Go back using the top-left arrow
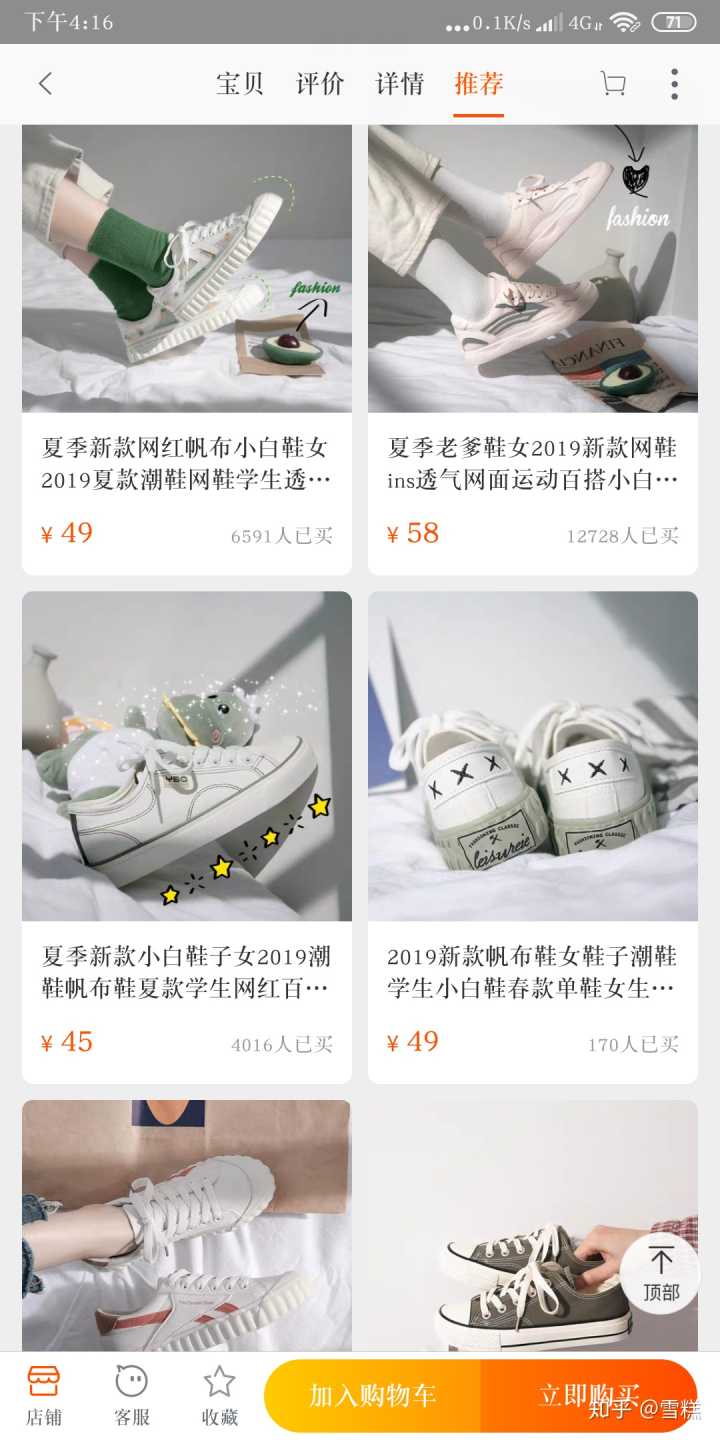The image size is (720, 1440). click(45, 84)
